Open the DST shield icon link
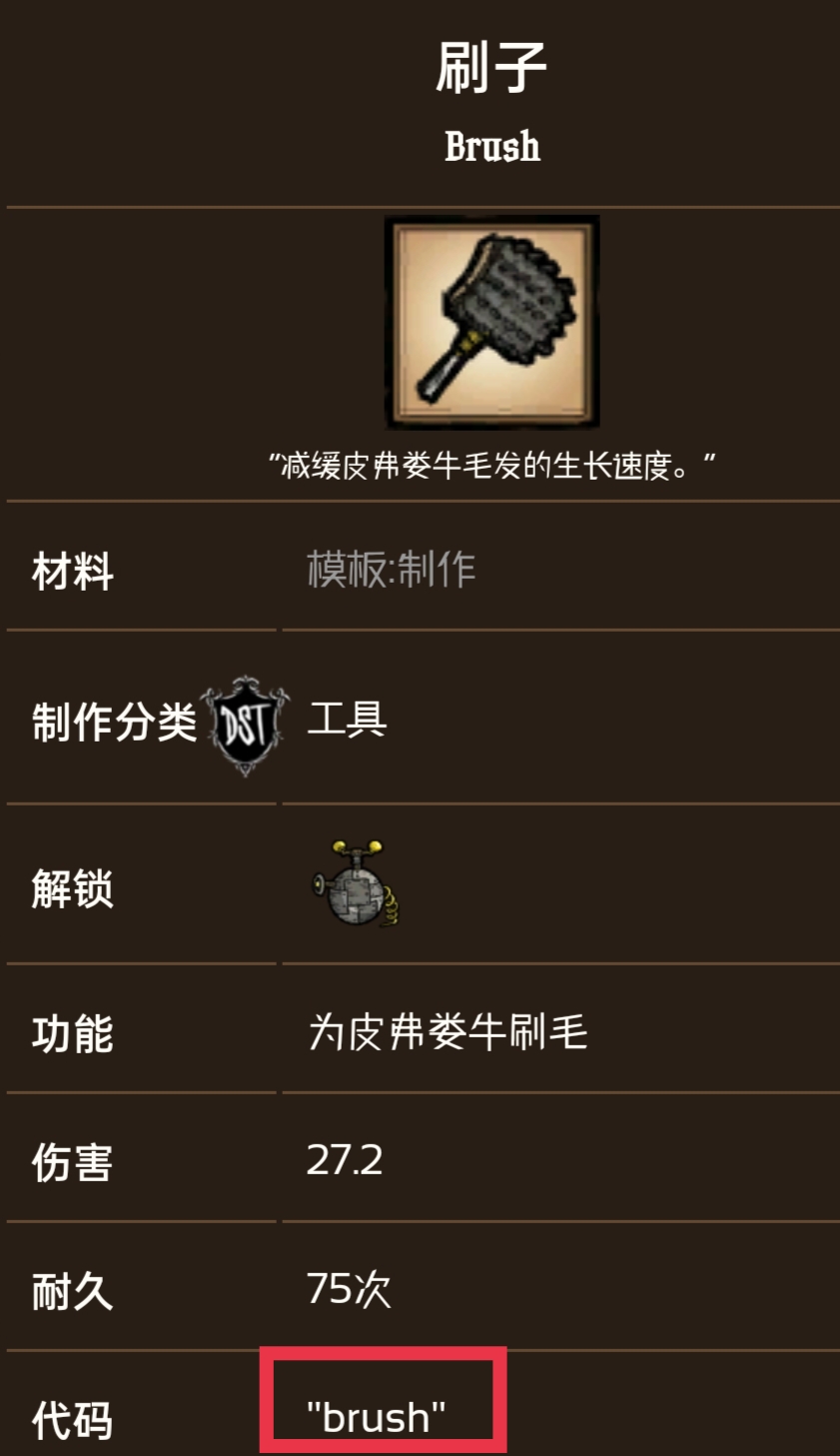The height and width of the screenshot is (1456, 840). (245, 725)
